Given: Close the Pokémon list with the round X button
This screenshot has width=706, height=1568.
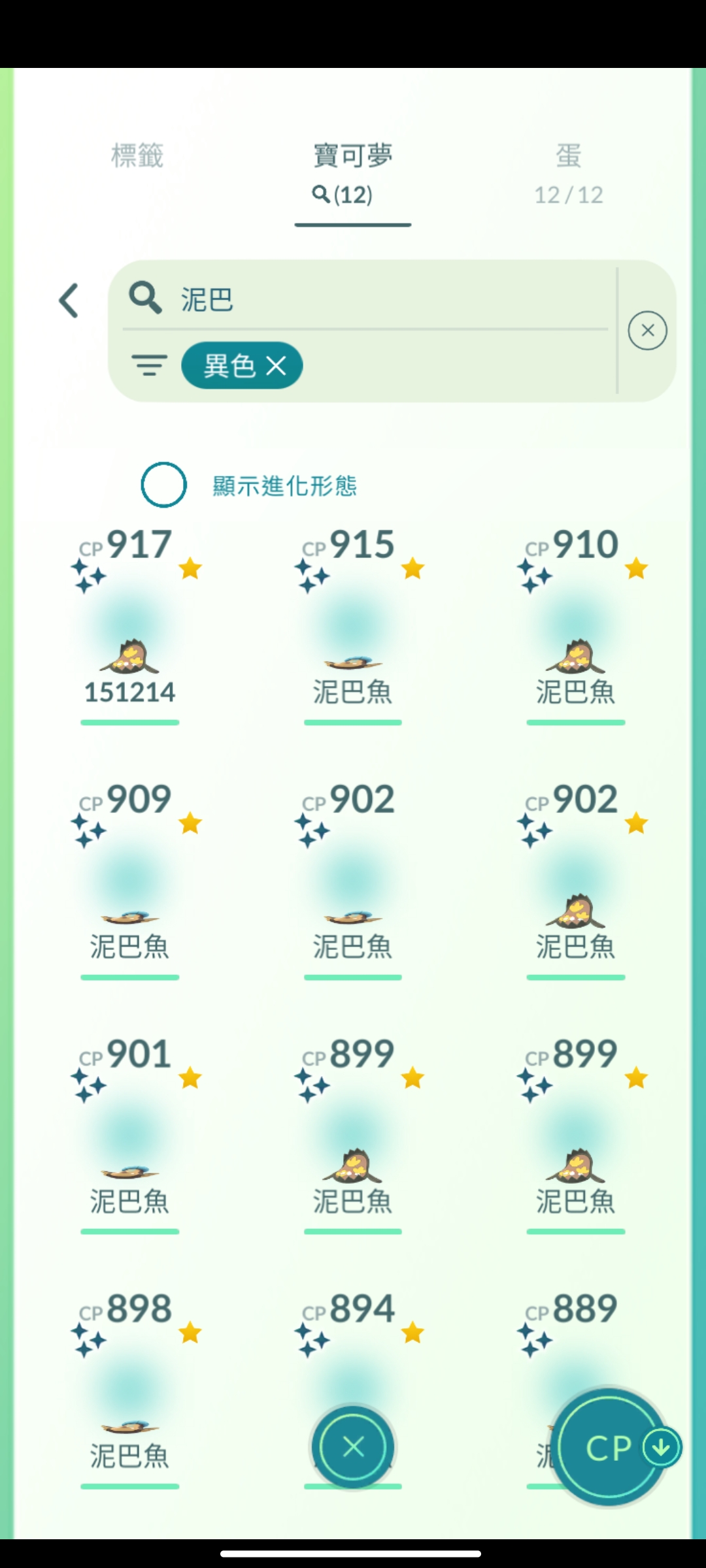Looking at the screenshot, I should 353,1447.
